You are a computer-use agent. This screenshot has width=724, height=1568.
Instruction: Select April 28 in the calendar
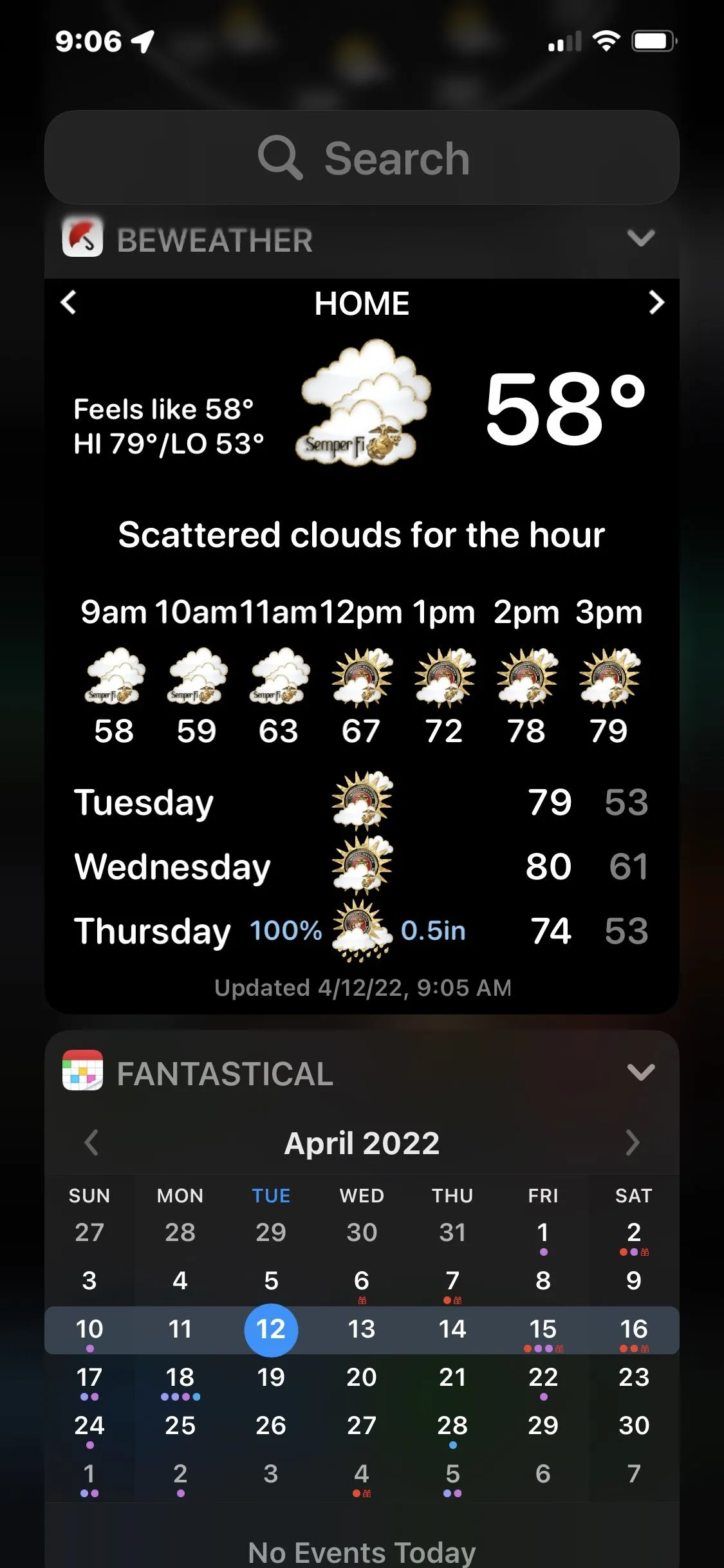click(x=452, y=1426)
